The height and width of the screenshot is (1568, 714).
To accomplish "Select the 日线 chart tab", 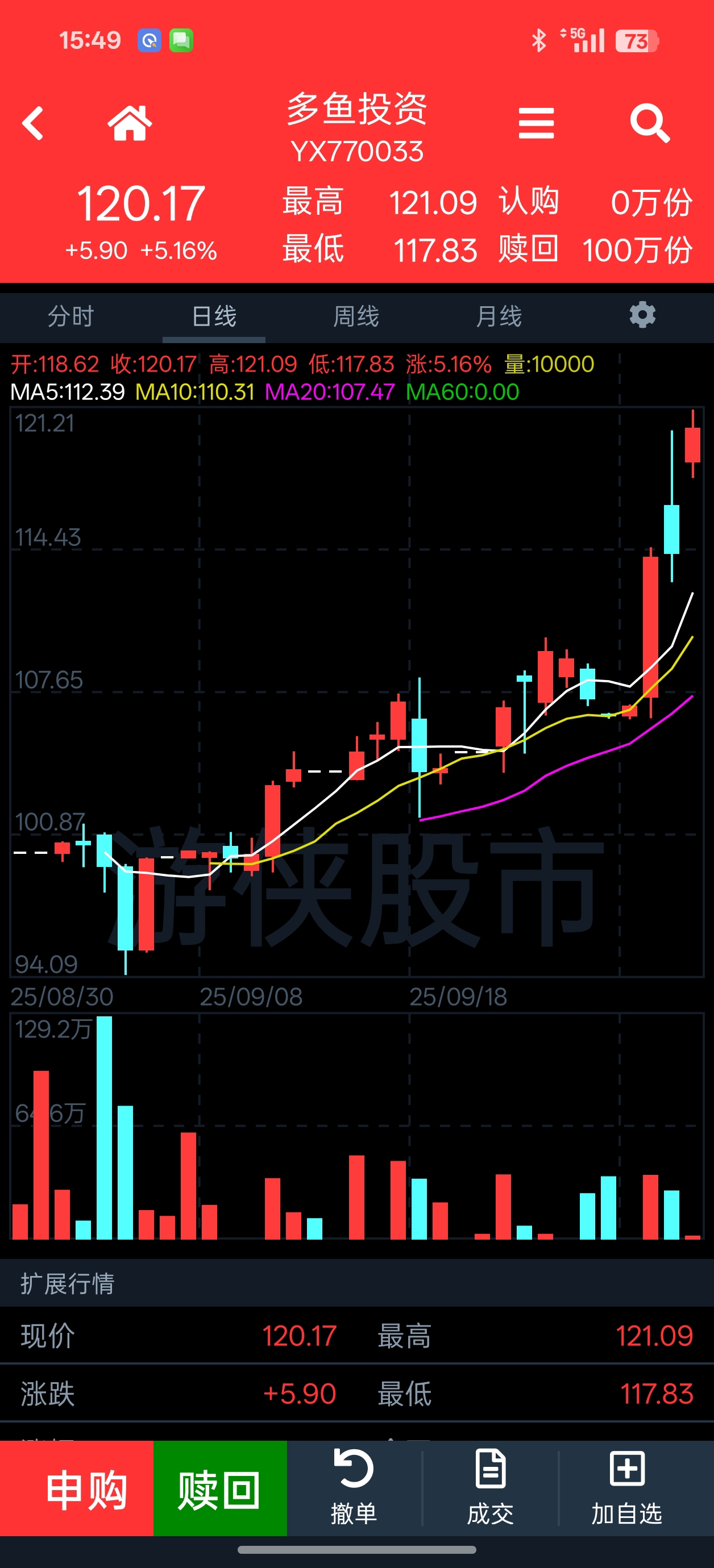I will (x=214, y=316).
